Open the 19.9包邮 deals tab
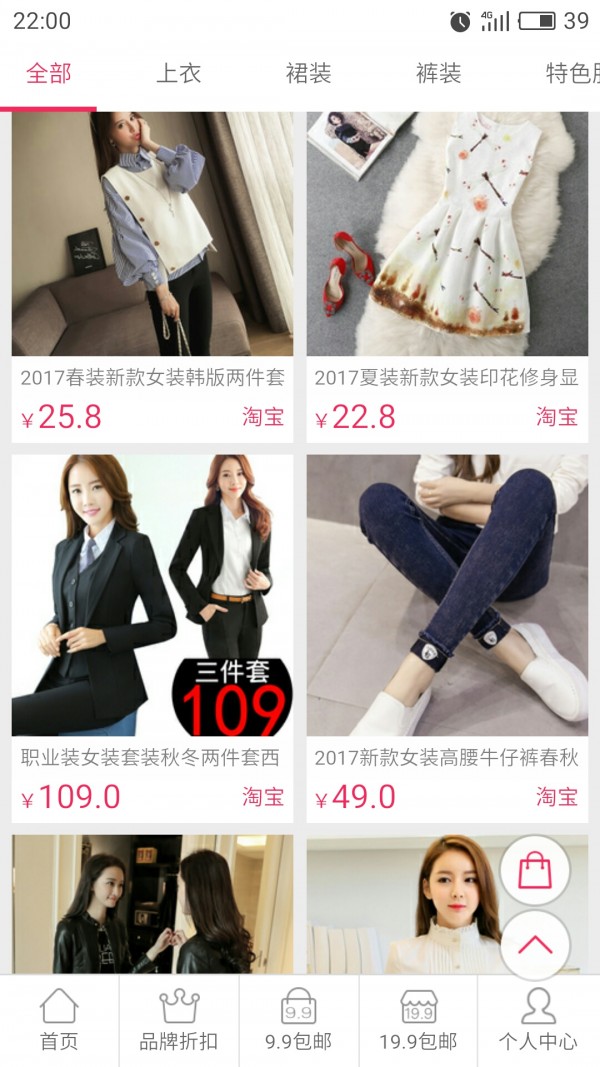 pos(418,1020)
